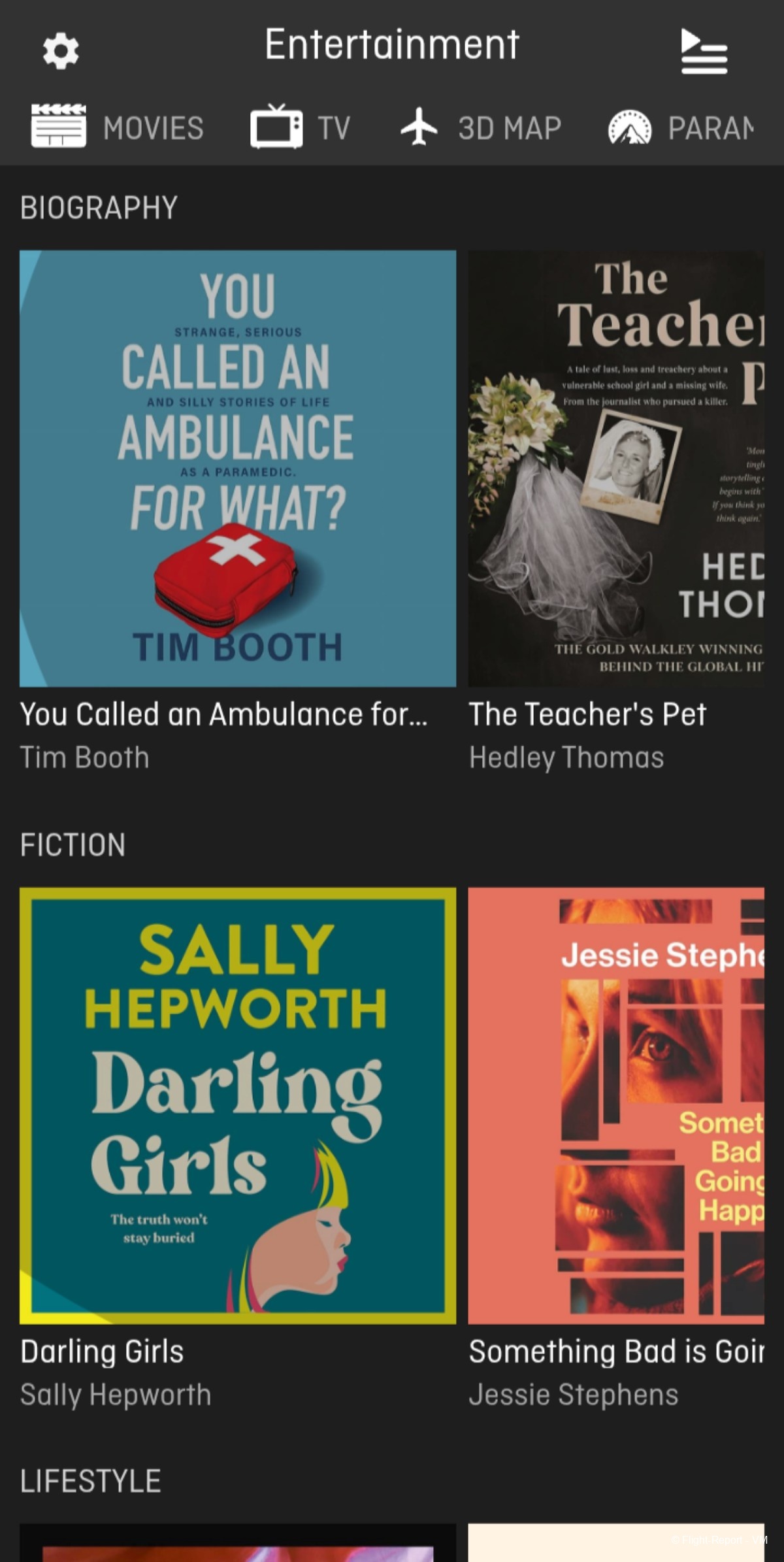Open the playlist queue icon
Screen dimensions: 784x1562
pyautogui.click(x=704, y=52)
